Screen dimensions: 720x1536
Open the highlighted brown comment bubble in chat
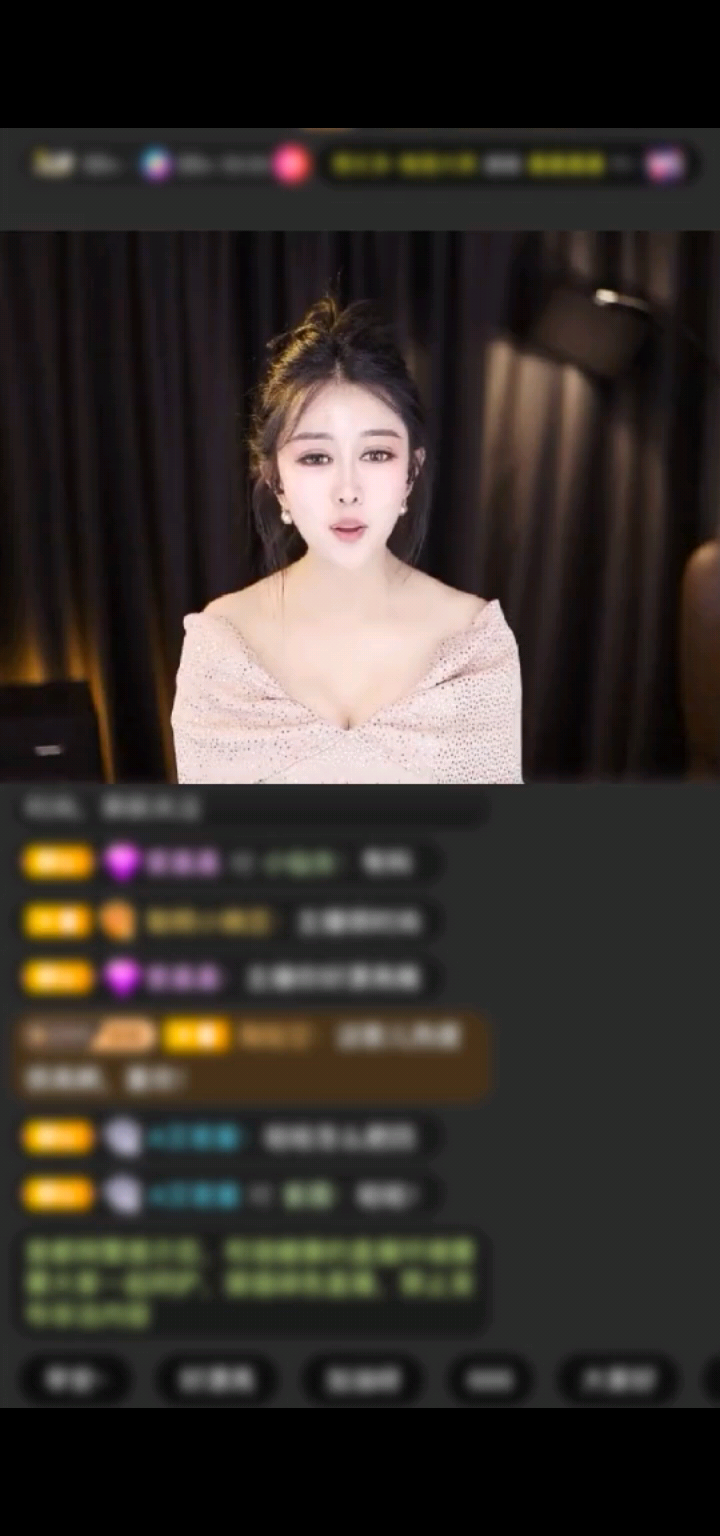250,1056
